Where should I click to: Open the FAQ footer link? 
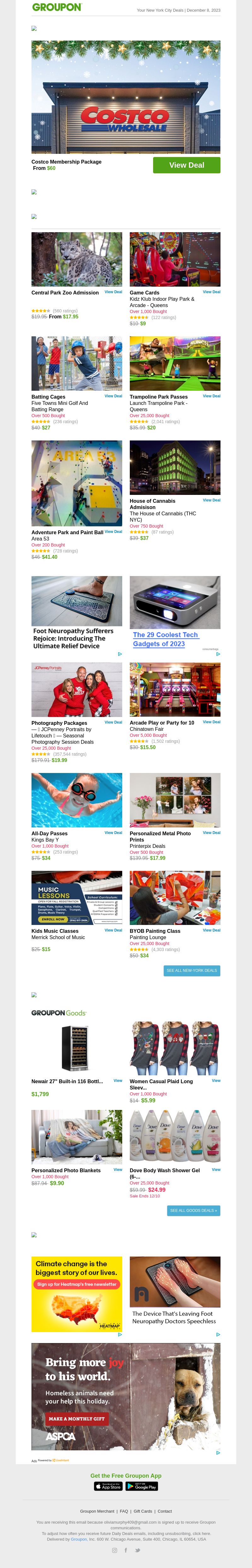(124, 1511)
